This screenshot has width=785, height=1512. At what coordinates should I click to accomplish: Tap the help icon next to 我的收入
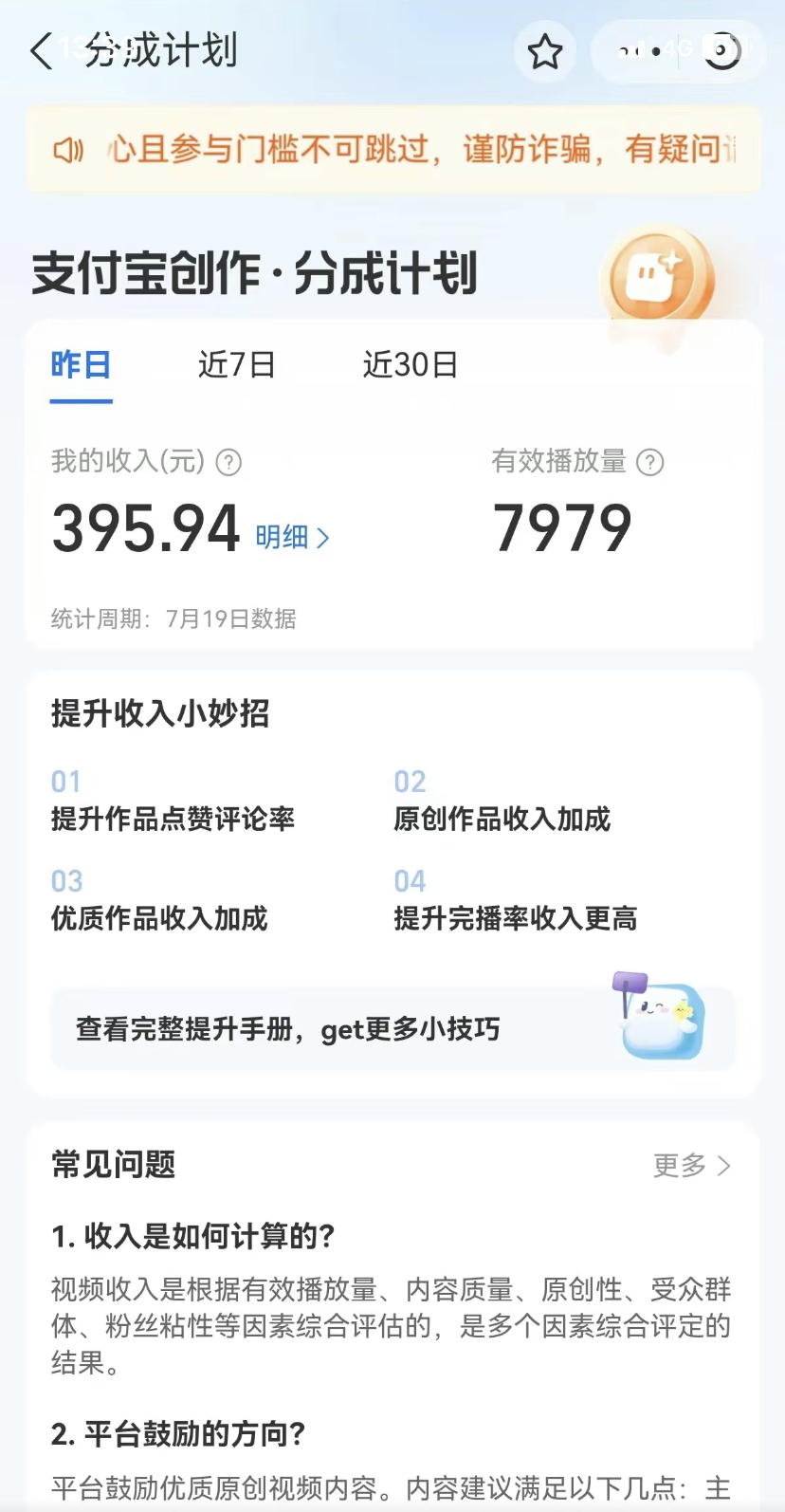tap(228, 463)
